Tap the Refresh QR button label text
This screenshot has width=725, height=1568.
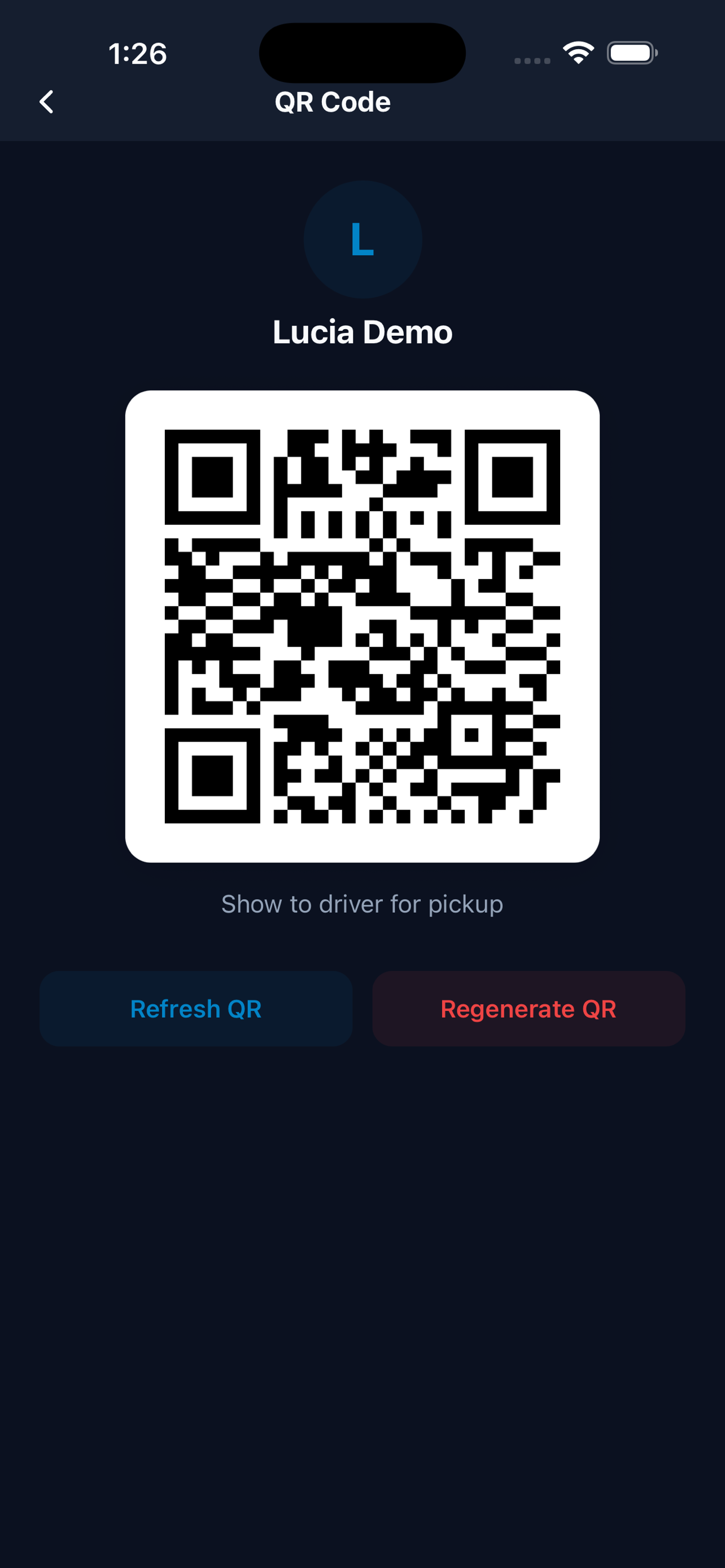click(x=195, y=1008)
